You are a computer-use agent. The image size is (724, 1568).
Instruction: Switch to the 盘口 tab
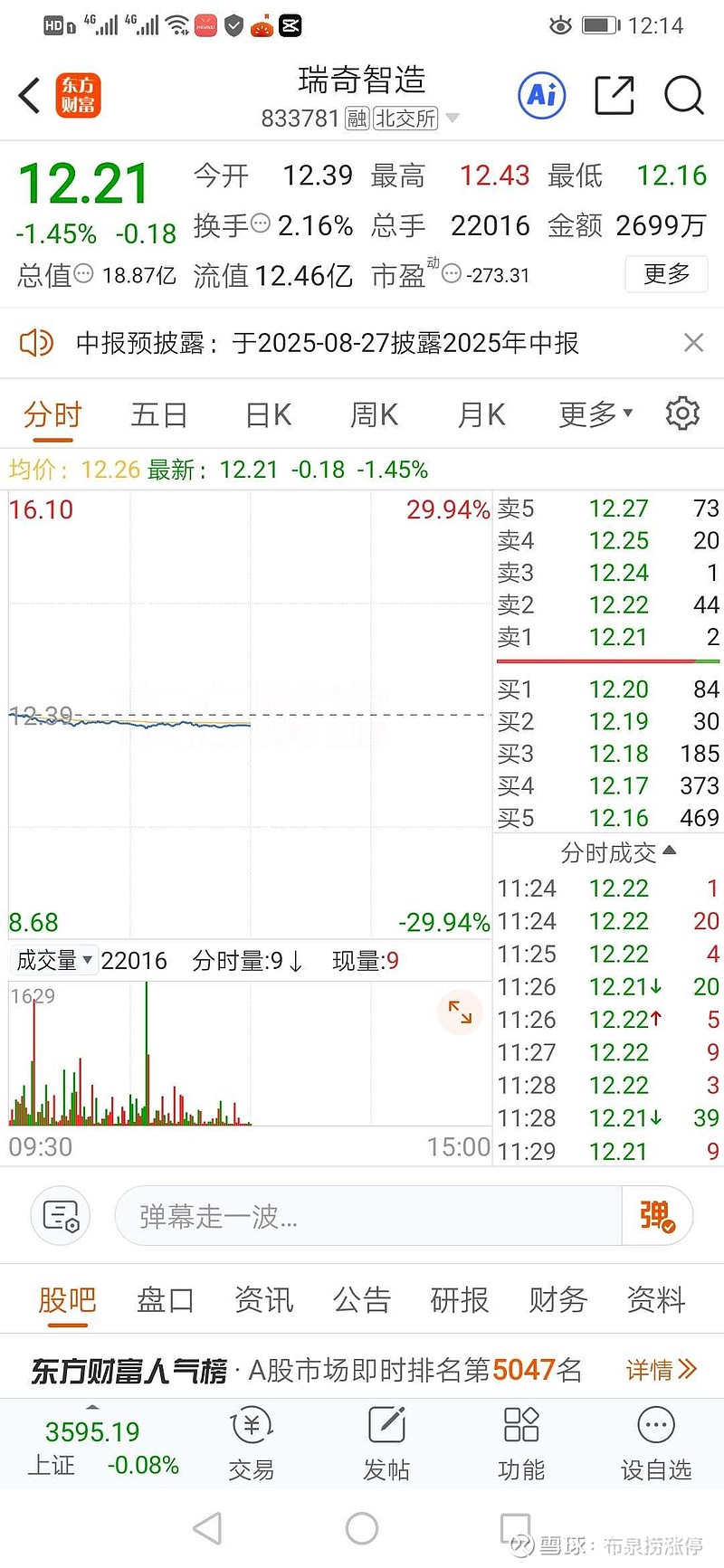point(165,1300)
